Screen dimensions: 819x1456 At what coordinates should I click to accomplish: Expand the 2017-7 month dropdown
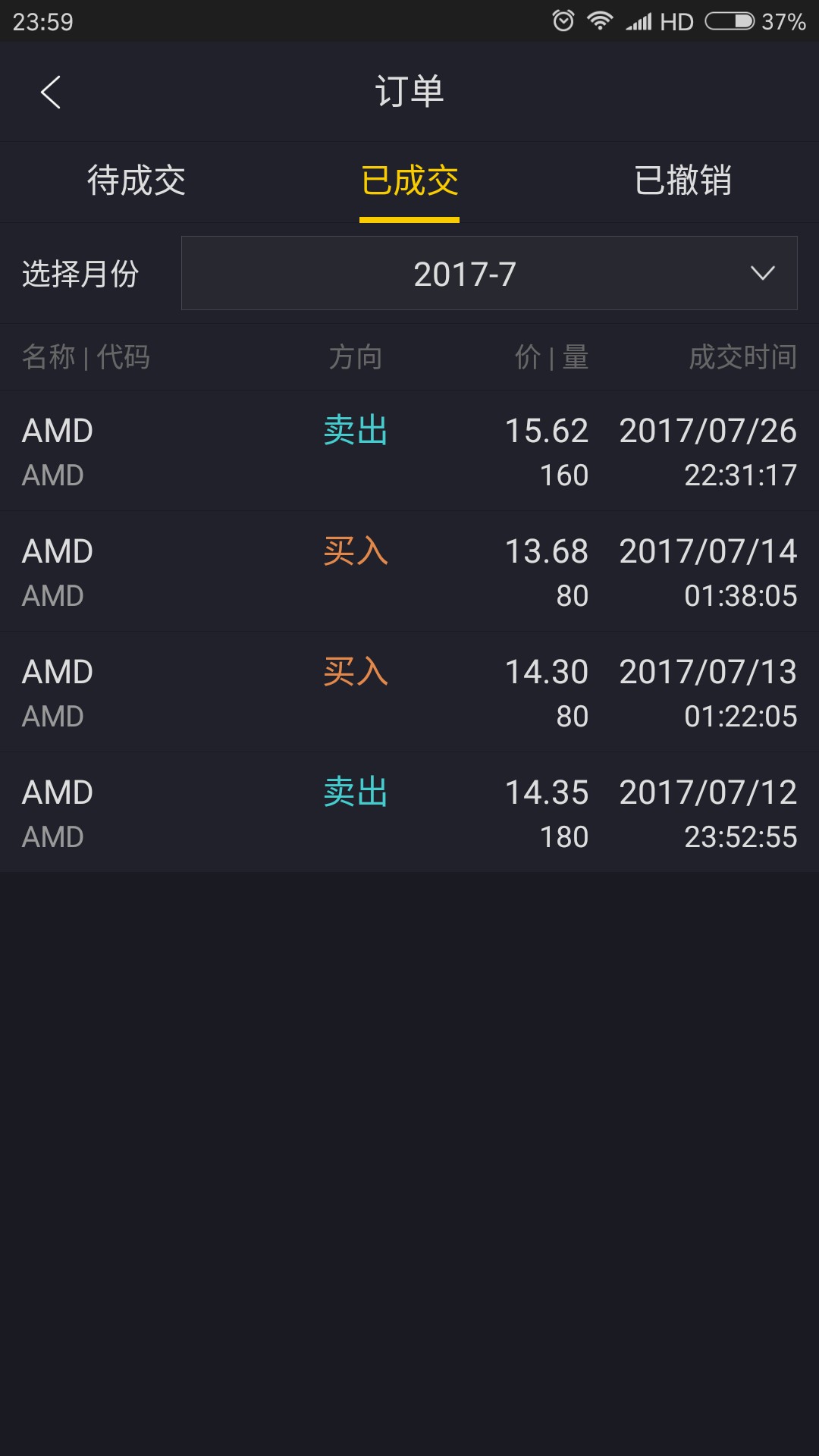tap(489, 273)
